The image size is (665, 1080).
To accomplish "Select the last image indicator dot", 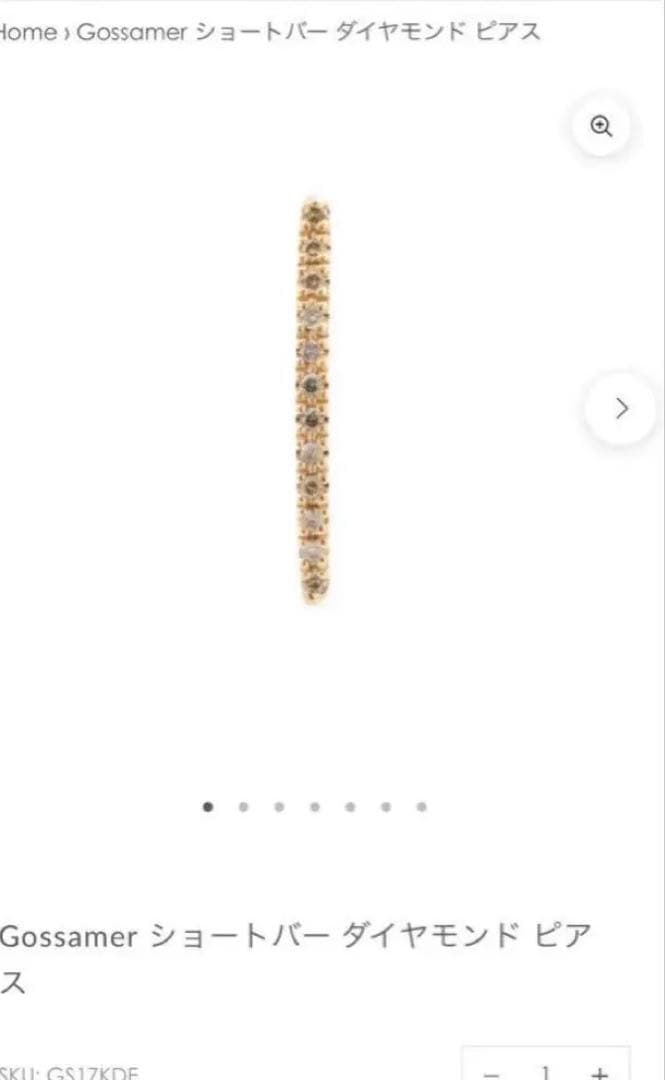I will click(422, 807).
